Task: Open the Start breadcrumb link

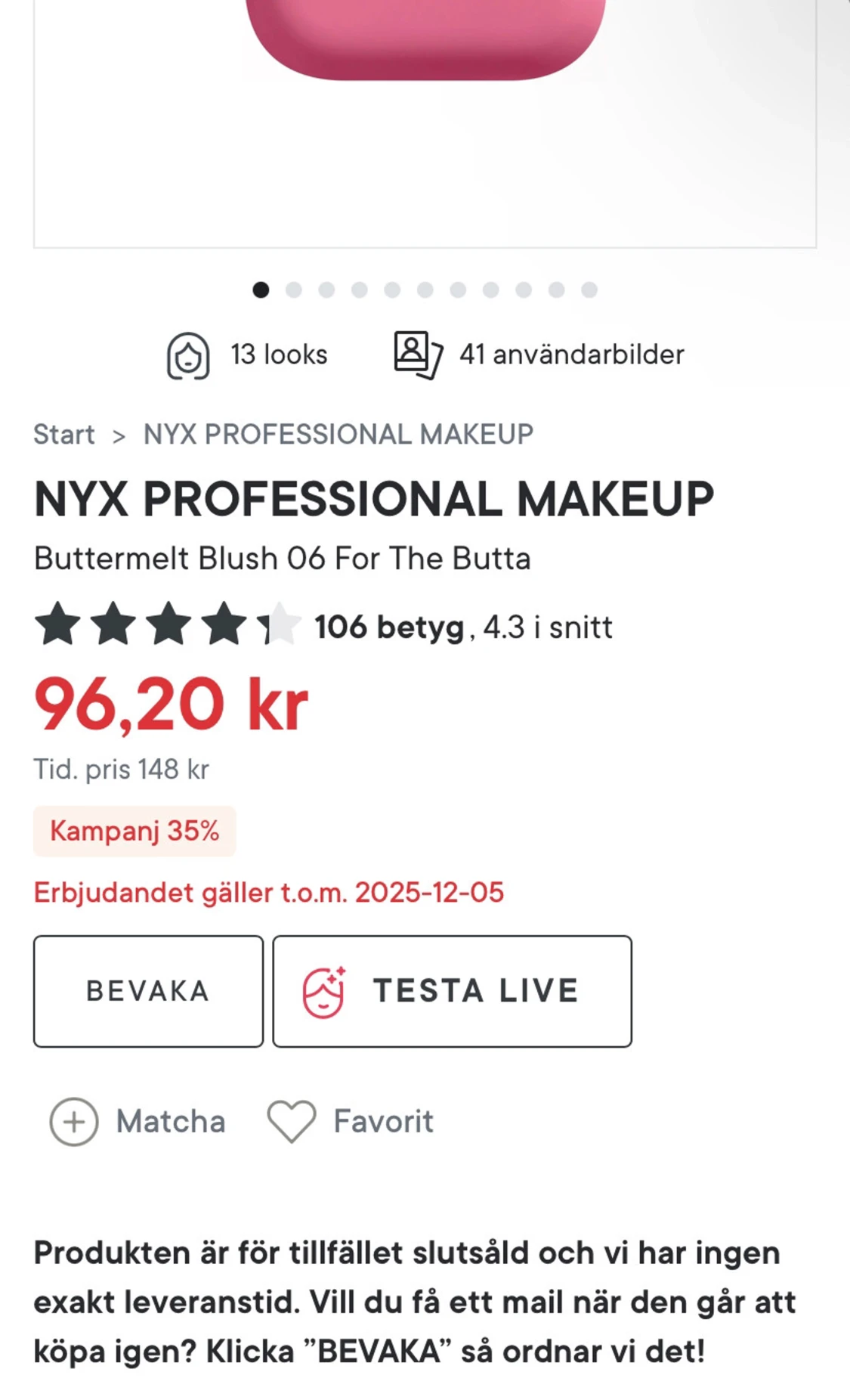Action: click(63, 434)
